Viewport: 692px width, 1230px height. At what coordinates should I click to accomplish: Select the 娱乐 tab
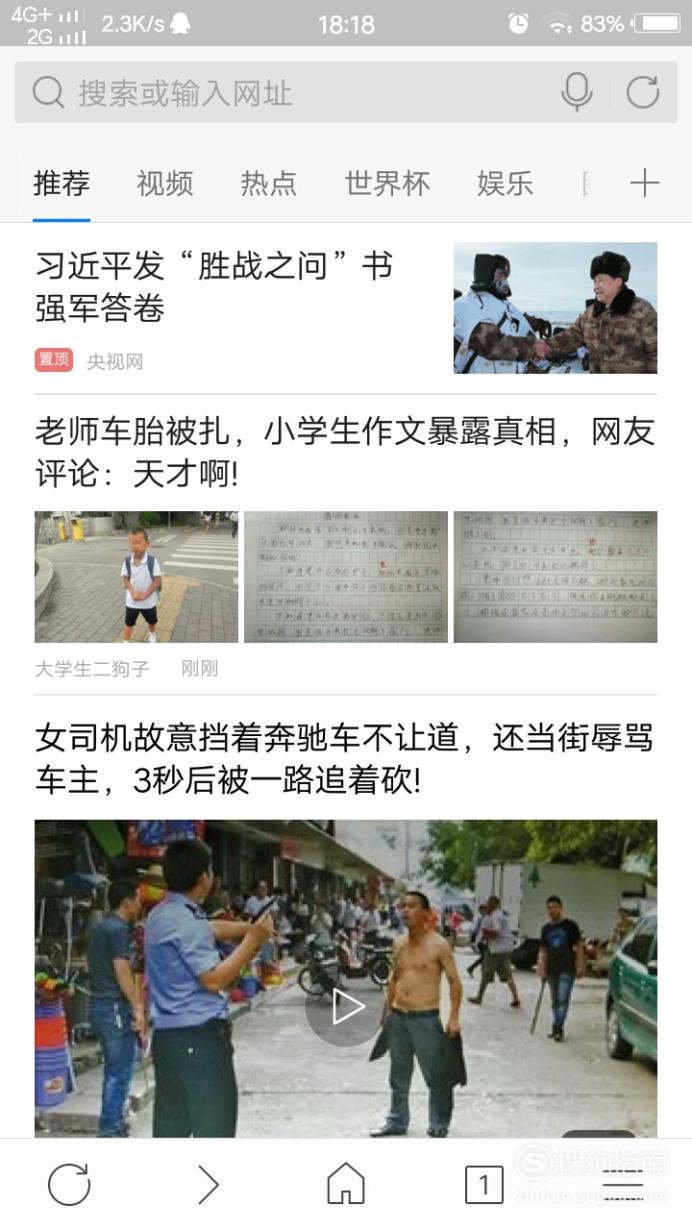click(505, 183)
